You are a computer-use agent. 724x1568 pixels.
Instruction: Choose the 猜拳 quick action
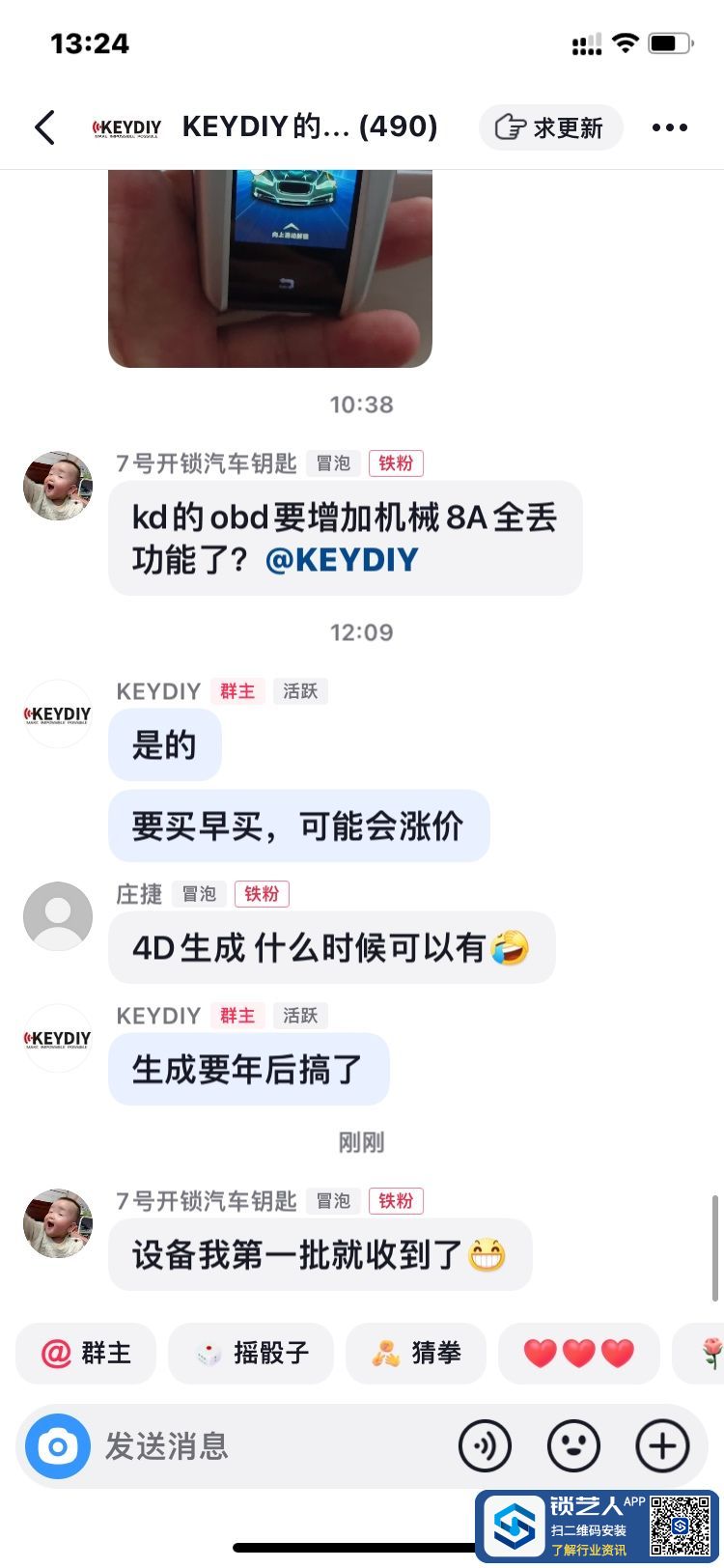point(416,1353)
